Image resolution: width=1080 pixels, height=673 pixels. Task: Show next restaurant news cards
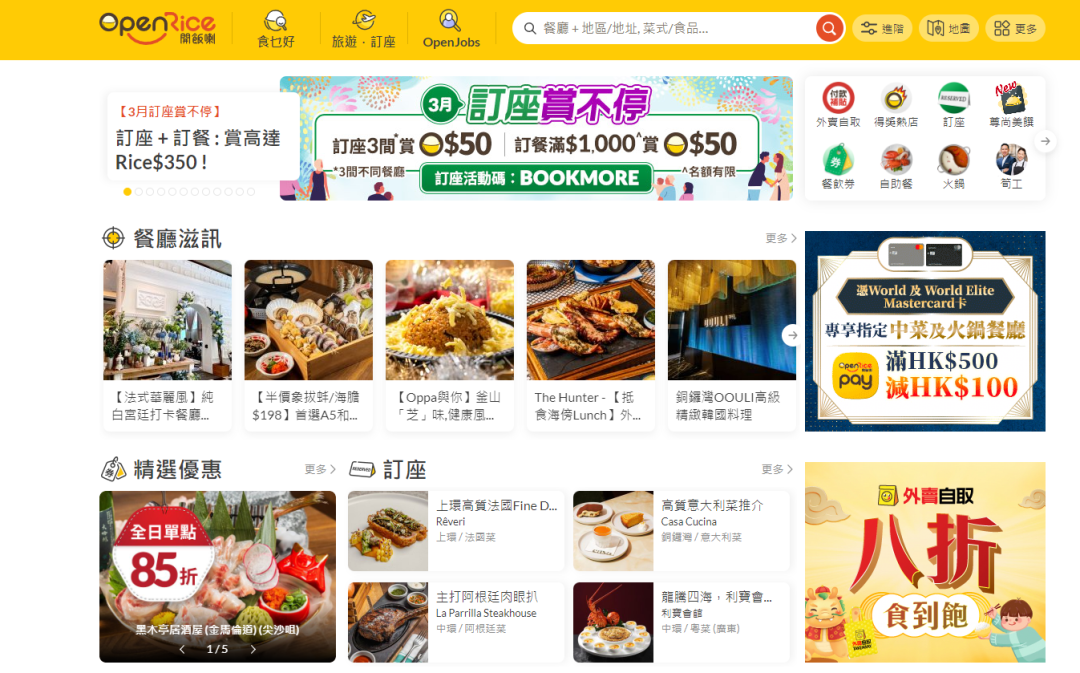coord(791,335)
